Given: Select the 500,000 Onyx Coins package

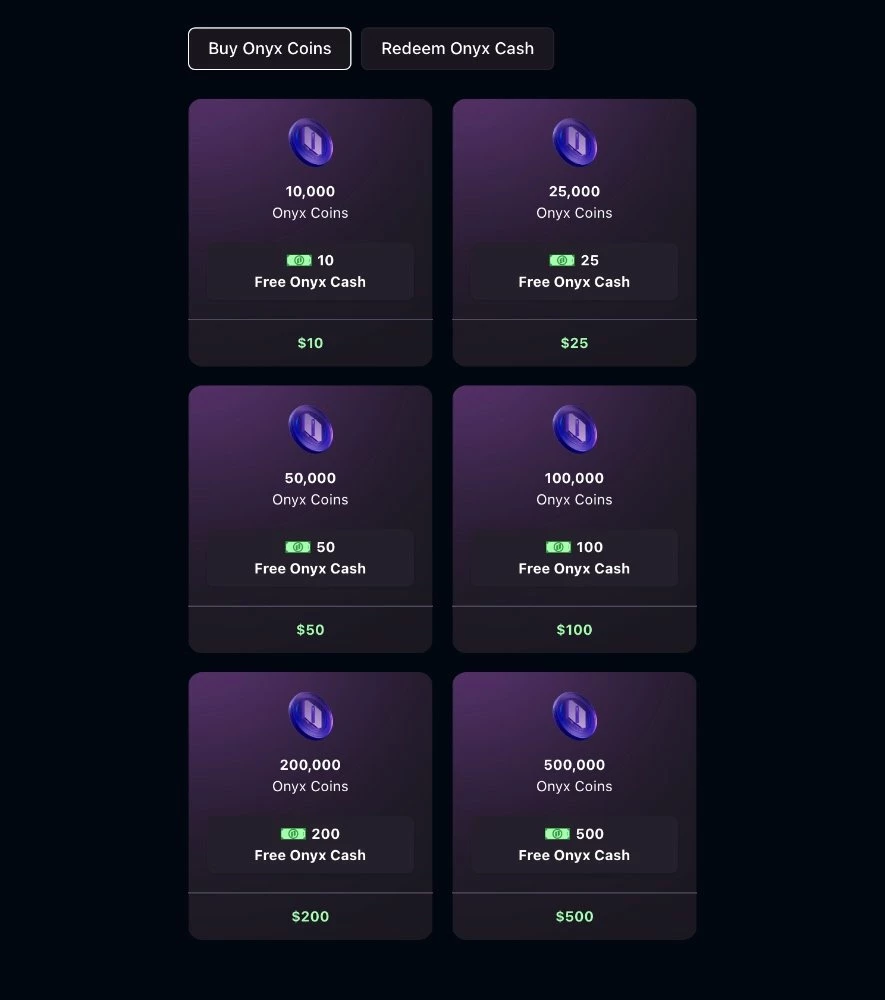Looking at the screenshot, I should pyautogui.click(x=574, y=805).
